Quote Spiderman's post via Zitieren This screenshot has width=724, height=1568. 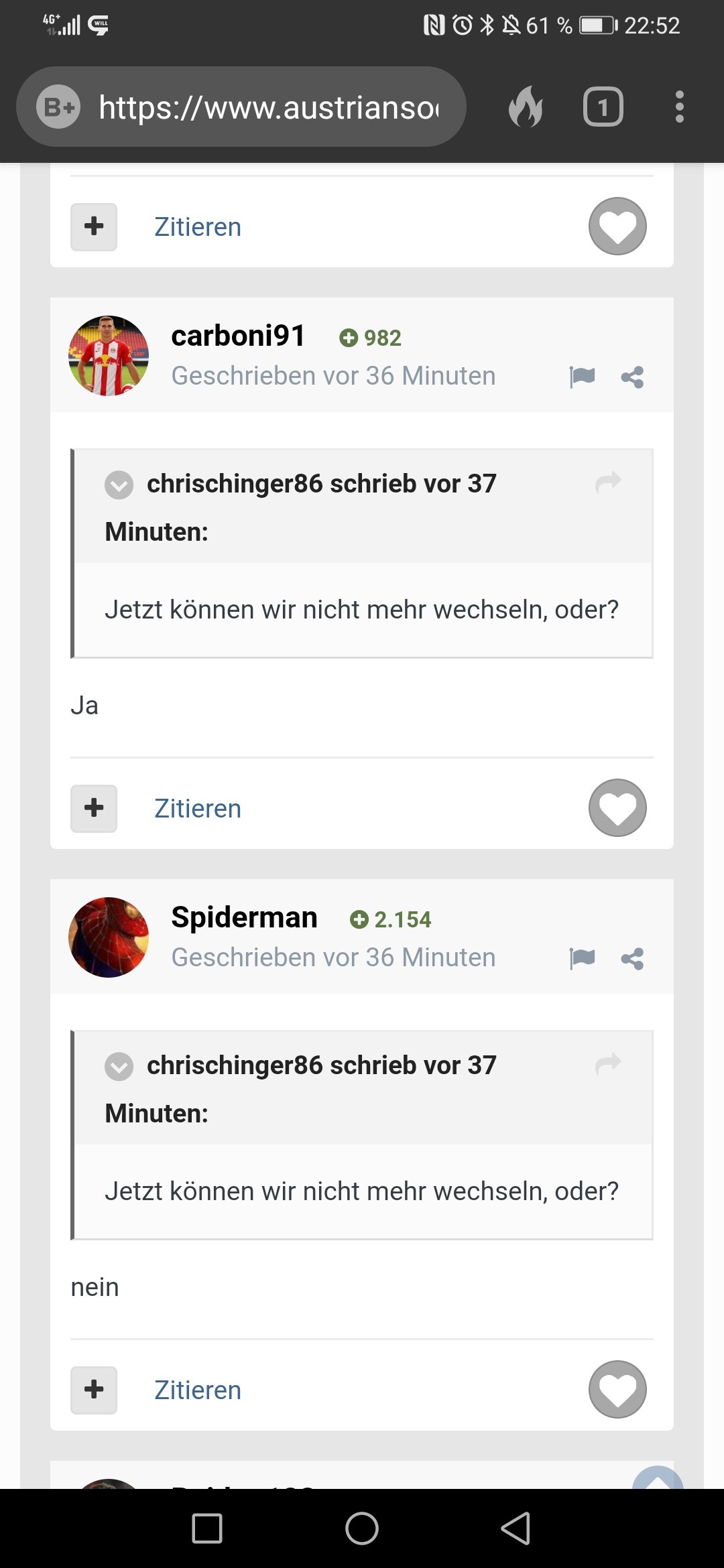(198, 1390)
